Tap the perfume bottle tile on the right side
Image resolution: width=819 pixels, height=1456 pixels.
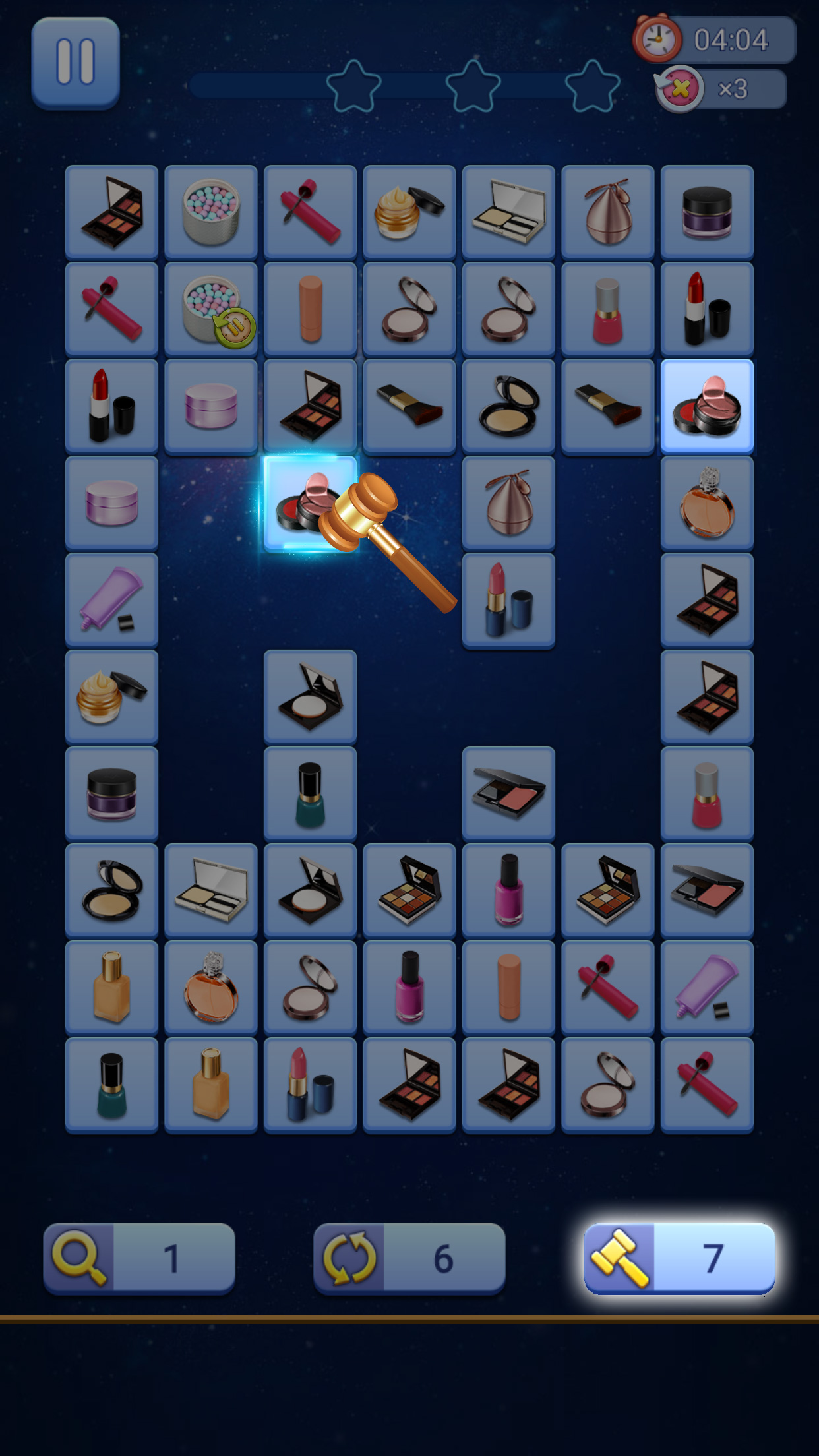[x=707, y=503]
